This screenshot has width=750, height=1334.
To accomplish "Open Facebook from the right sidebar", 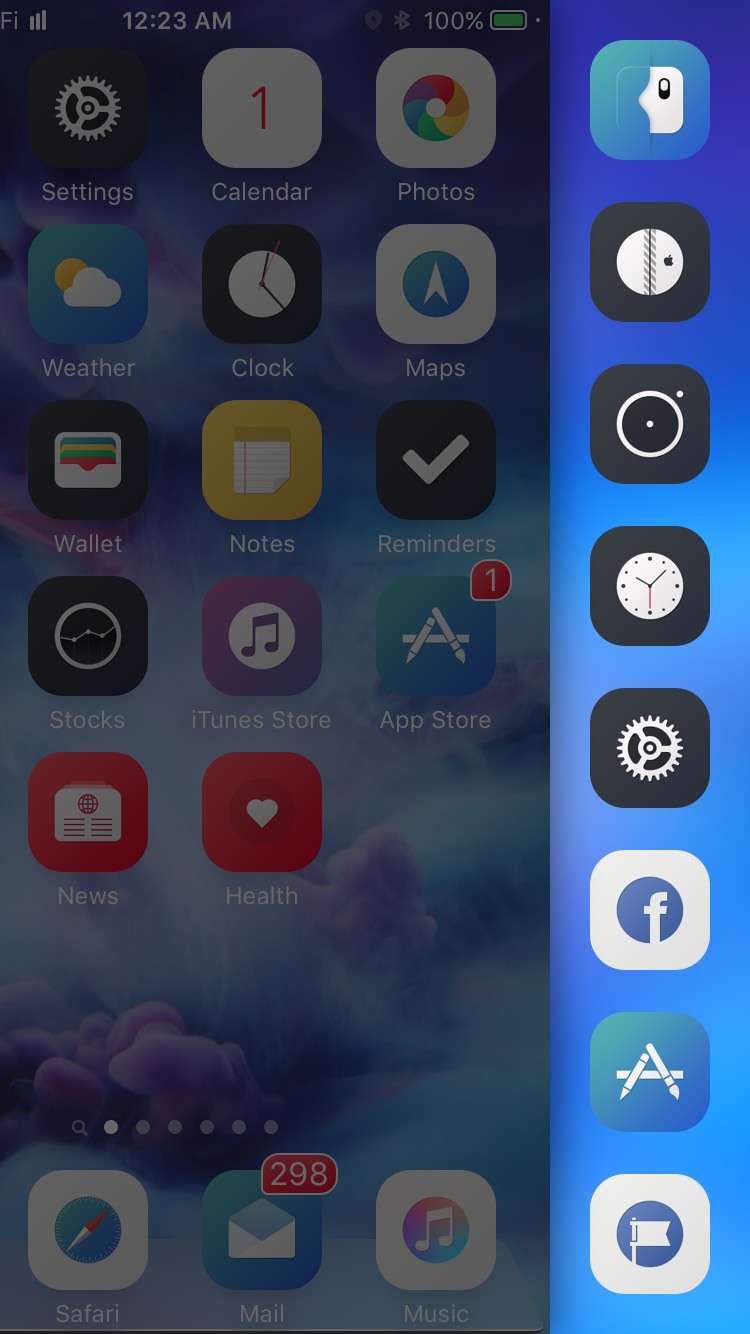I will coord(650,910).
